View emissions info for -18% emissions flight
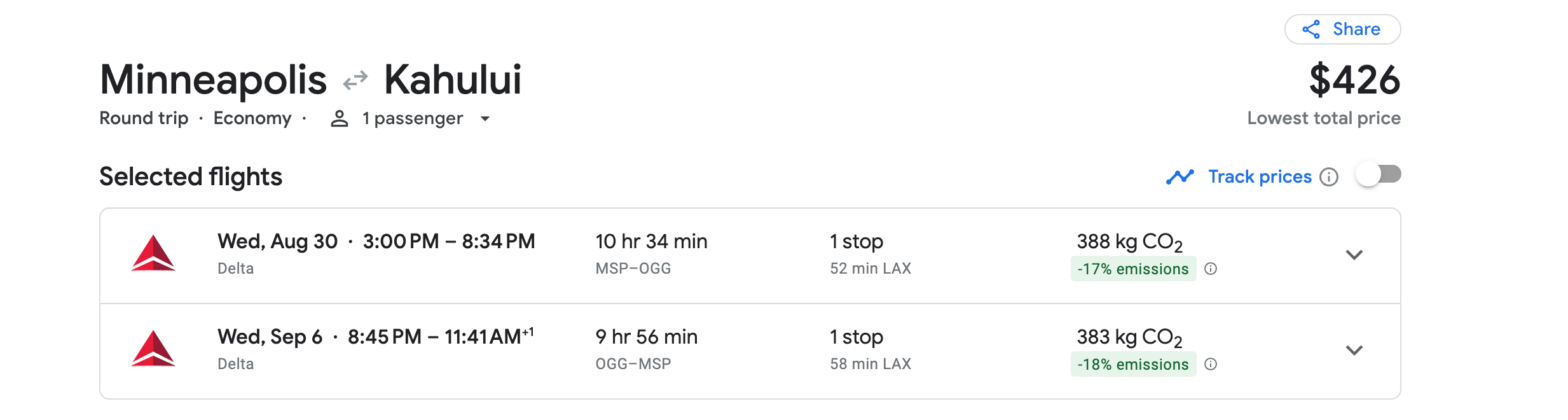 tap(1211, 364)
